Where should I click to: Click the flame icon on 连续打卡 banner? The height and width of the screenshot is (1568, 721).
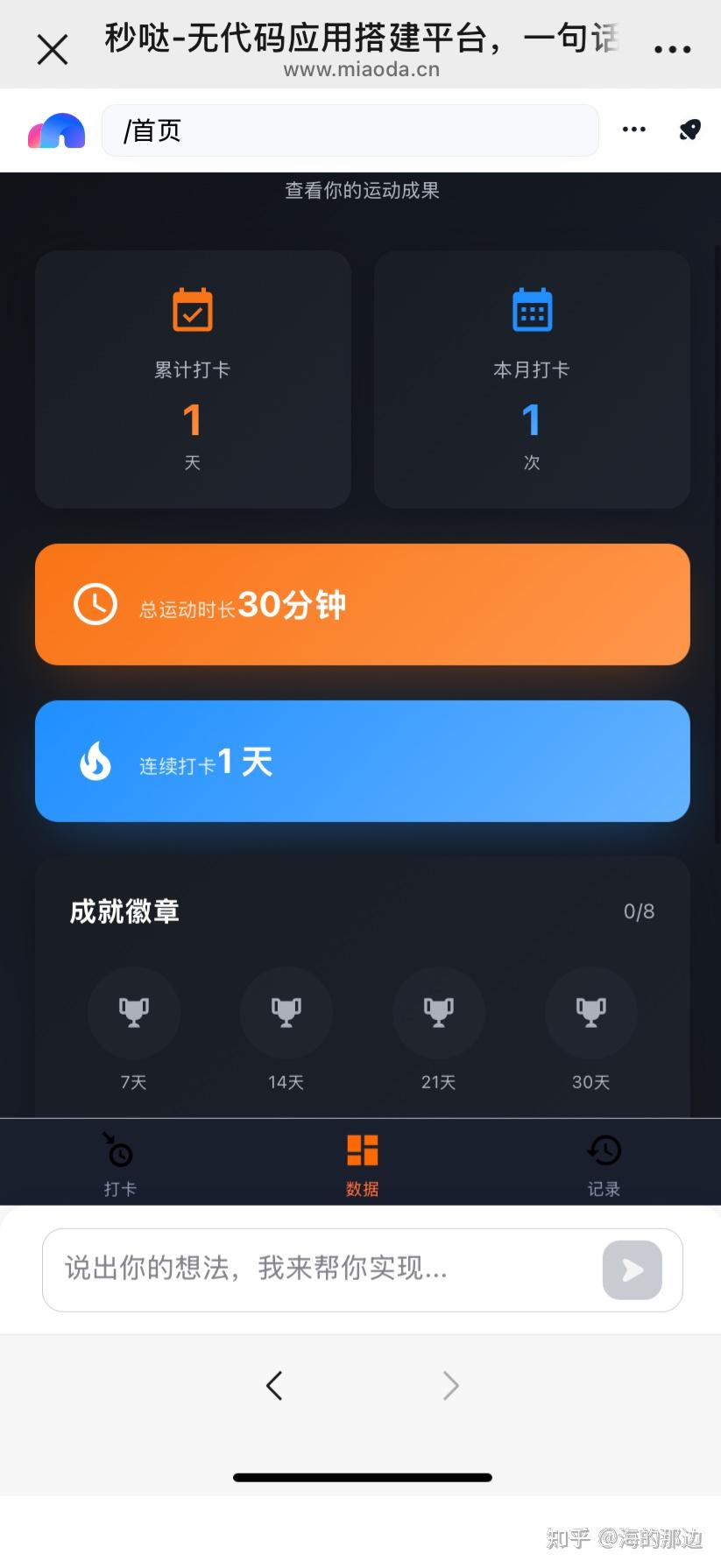click(94, 761)
